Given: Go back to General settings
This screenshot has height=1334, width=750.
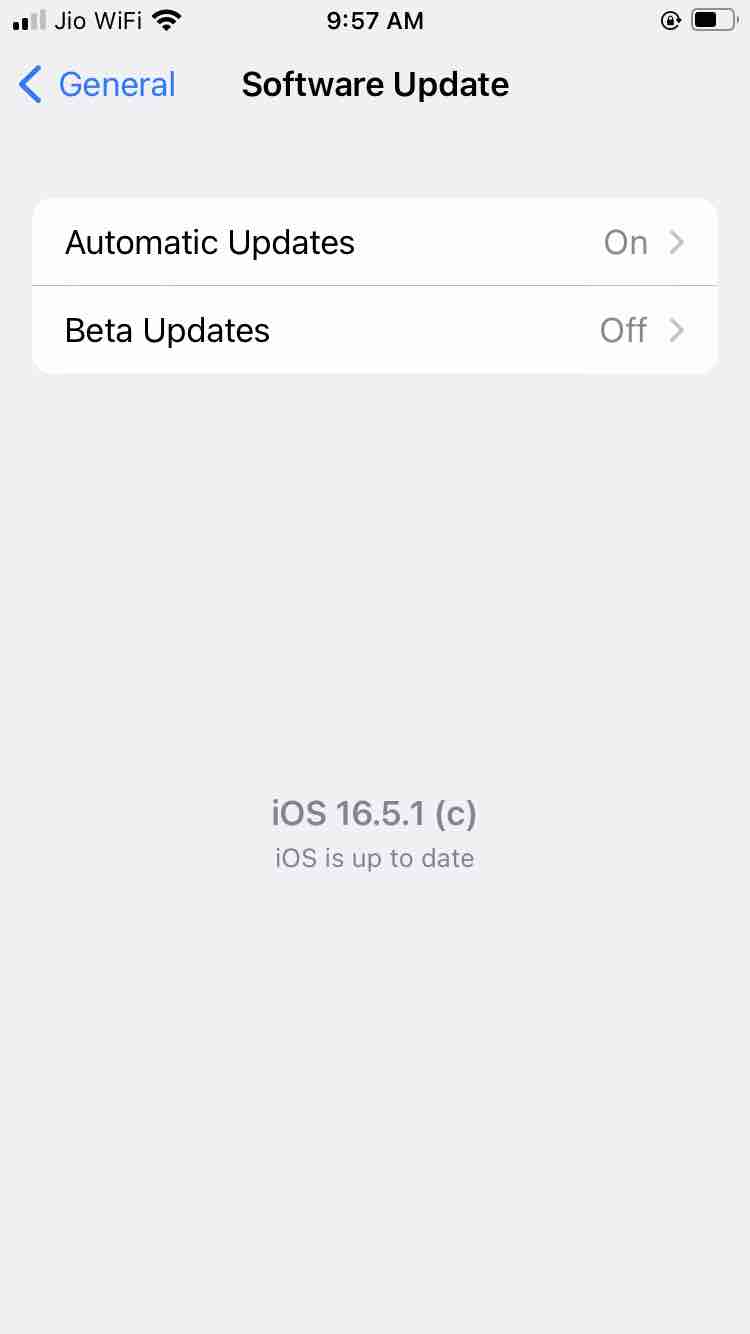Looking at the screenshot, I should pyautogui.click(x=97, y=85).
